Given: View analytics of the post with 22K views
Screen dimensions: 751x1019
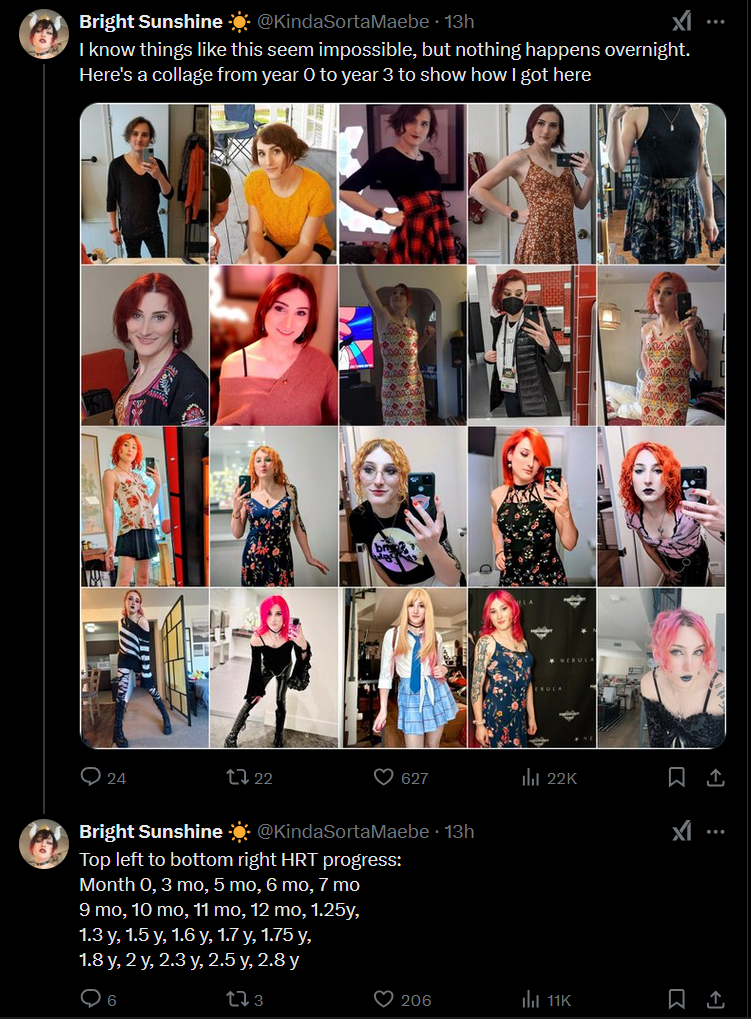Looking at the screenshot, I should pyautogui.click(x=531, y=777).
